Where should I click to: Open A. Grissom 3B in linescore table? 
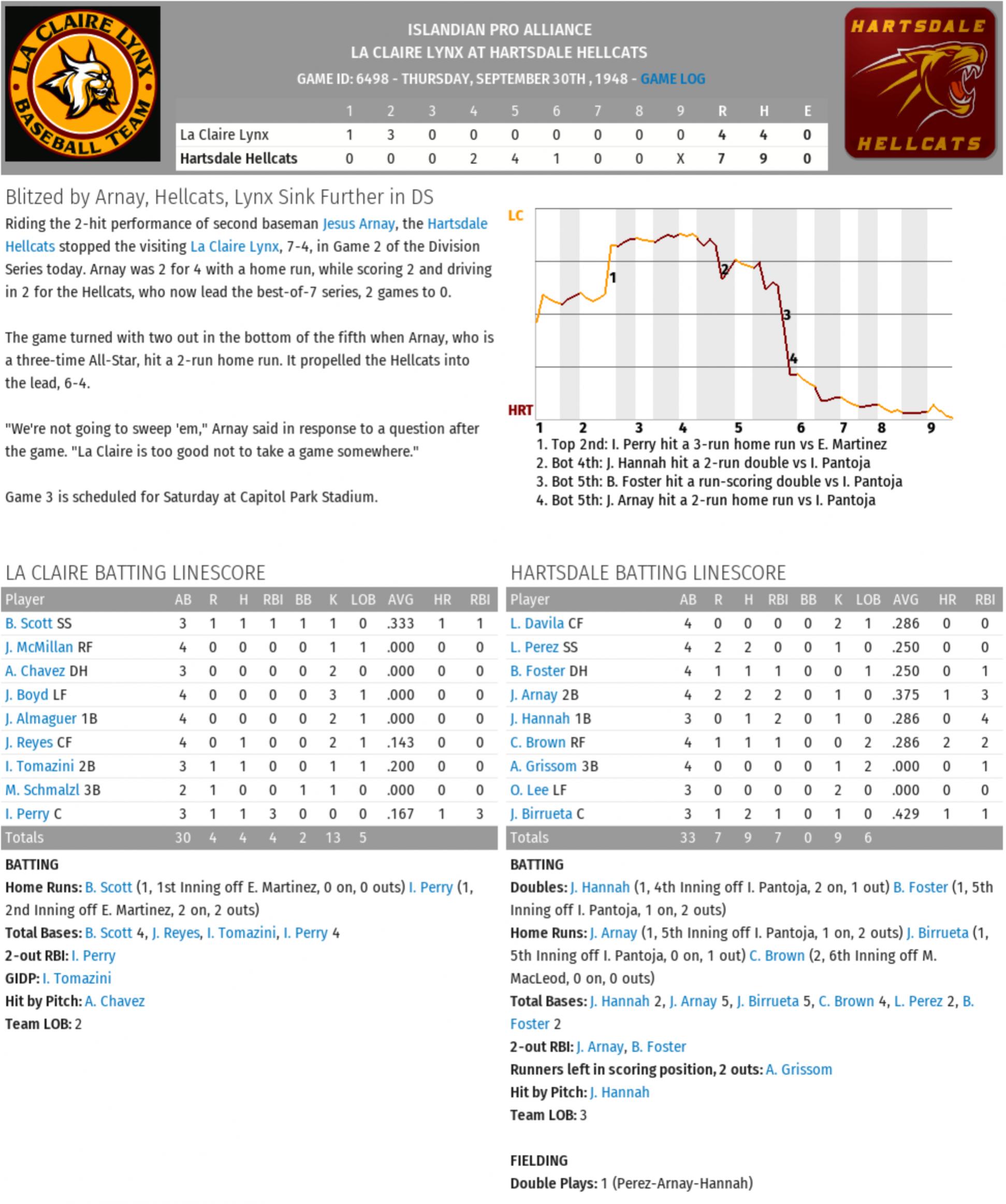pos(543,766)
